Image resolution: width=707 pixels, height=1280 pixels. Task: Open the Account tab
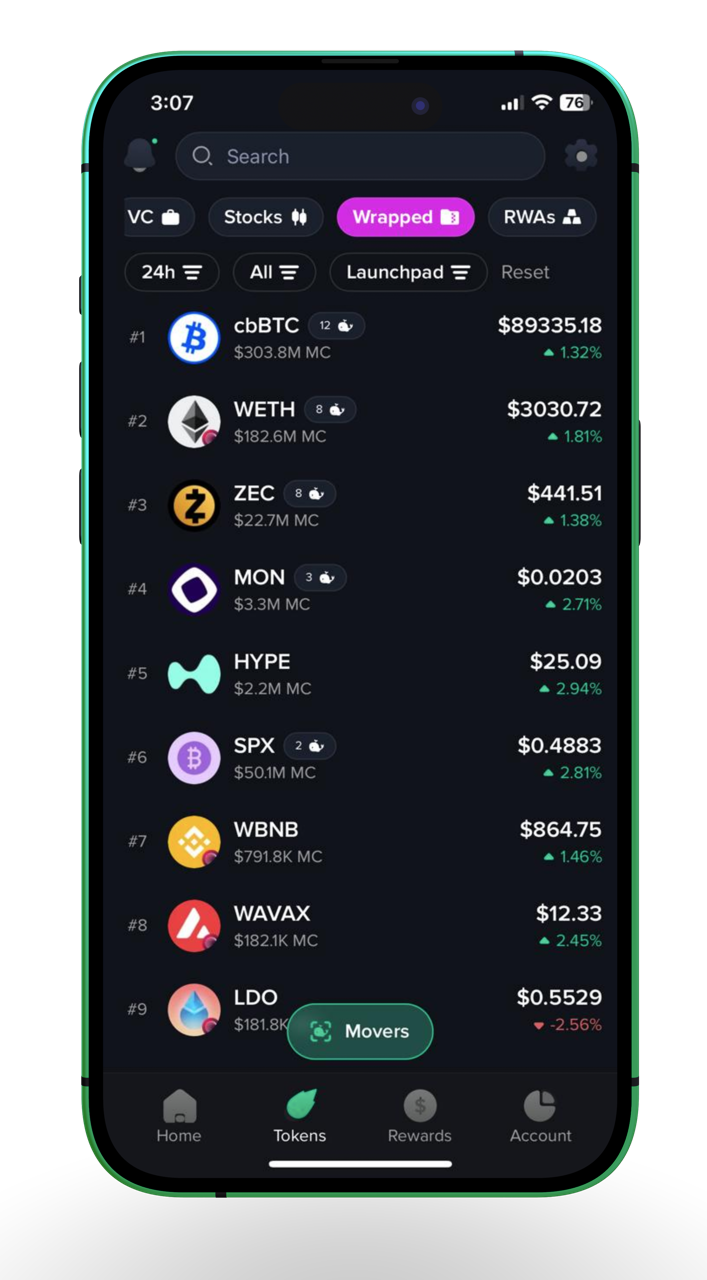540,1116
